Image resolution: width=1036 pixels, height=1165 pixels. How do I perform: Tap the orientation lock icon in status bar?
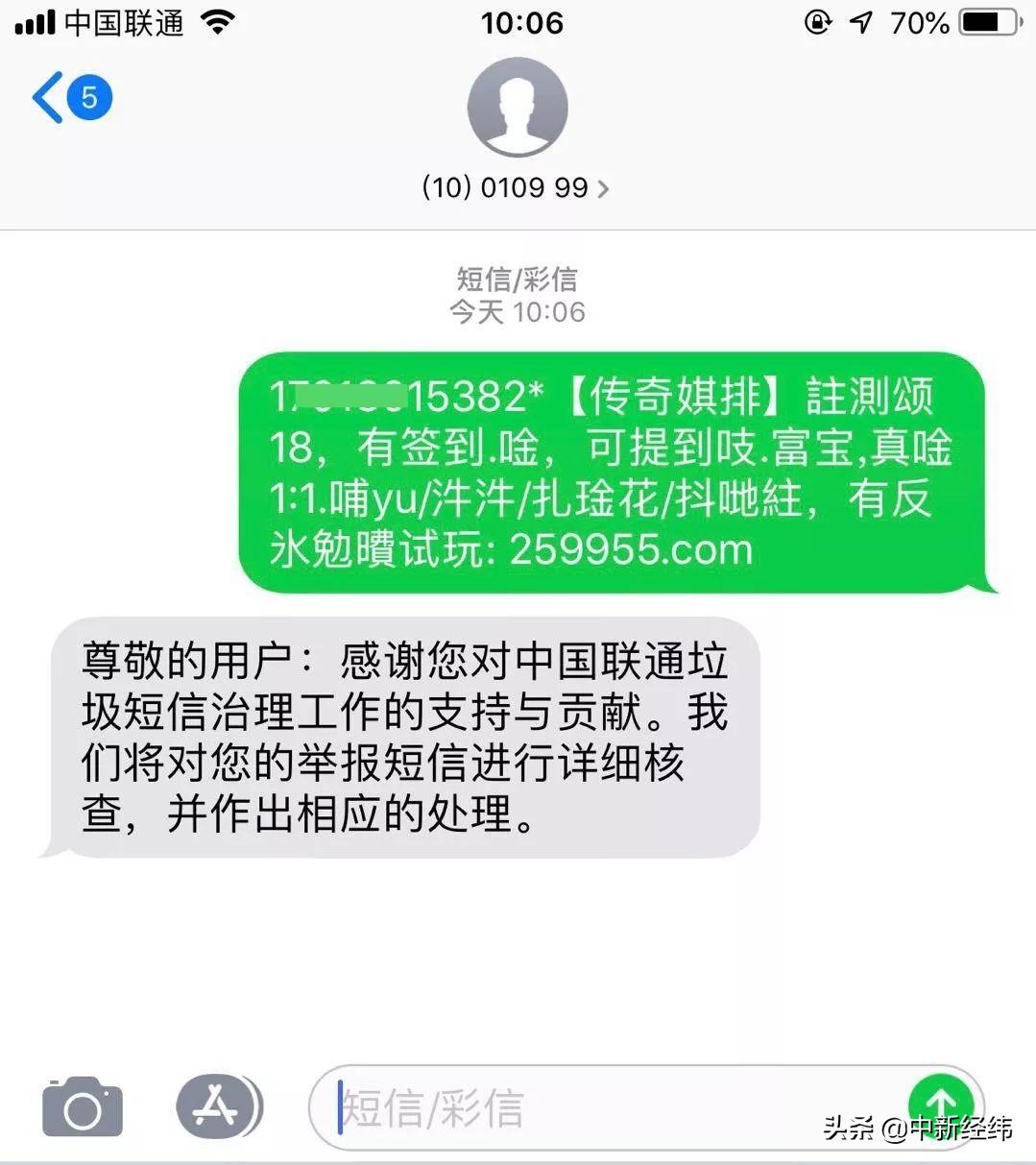click(817, 21)
